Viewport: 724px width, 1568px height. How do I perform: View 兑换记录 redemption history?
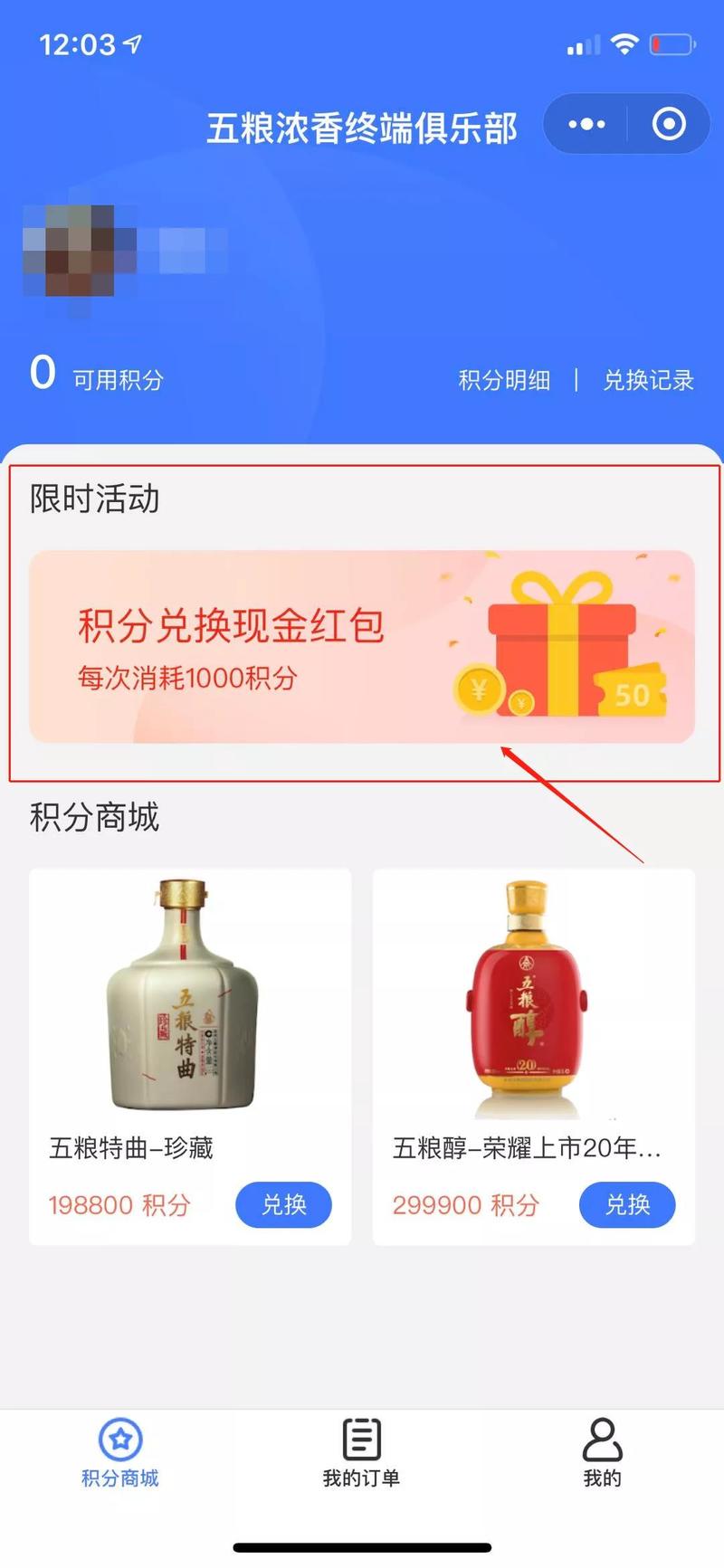(648, 380)
